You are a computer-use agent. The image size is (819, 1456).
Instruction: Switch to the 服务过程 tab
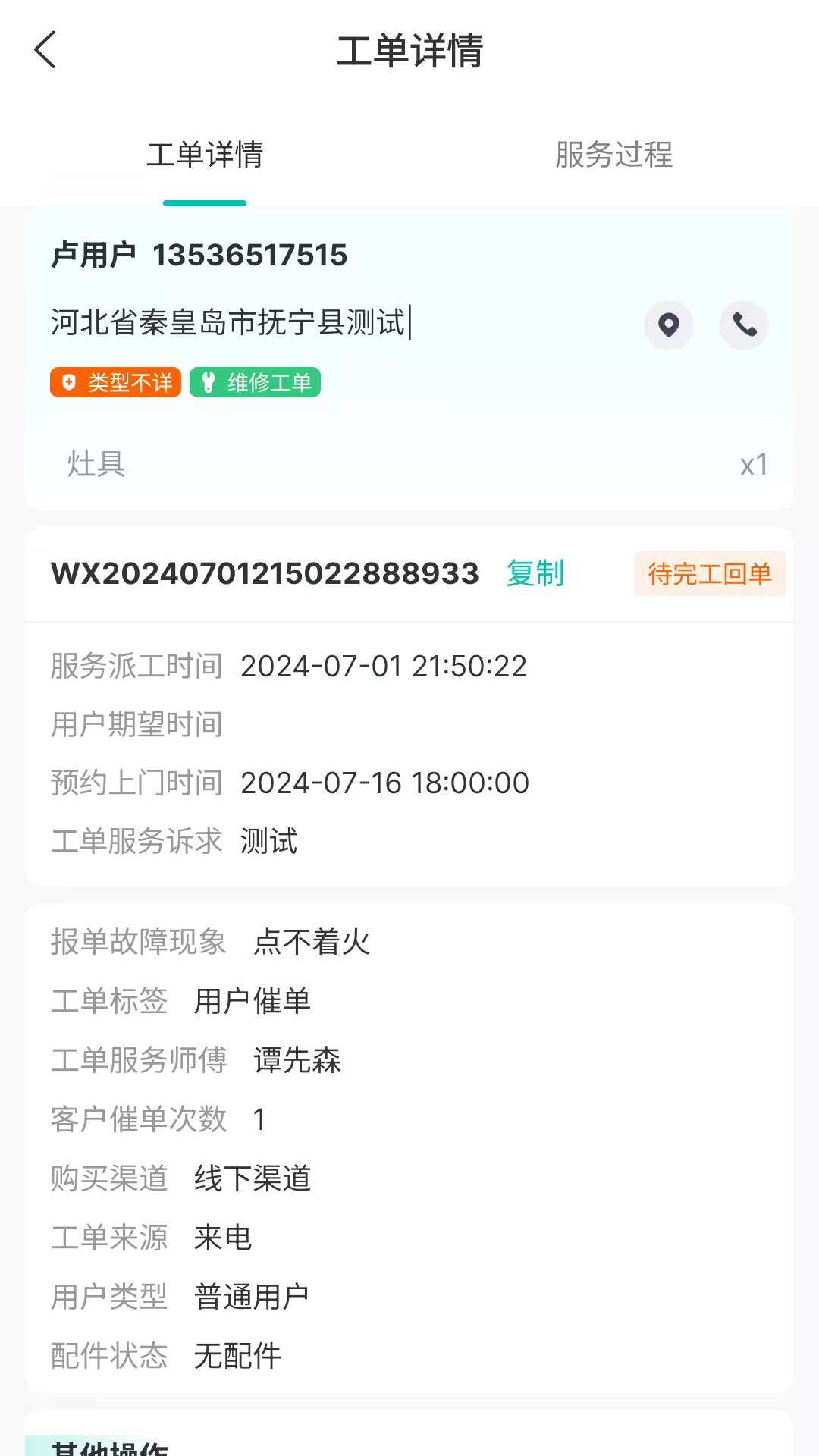614,155
